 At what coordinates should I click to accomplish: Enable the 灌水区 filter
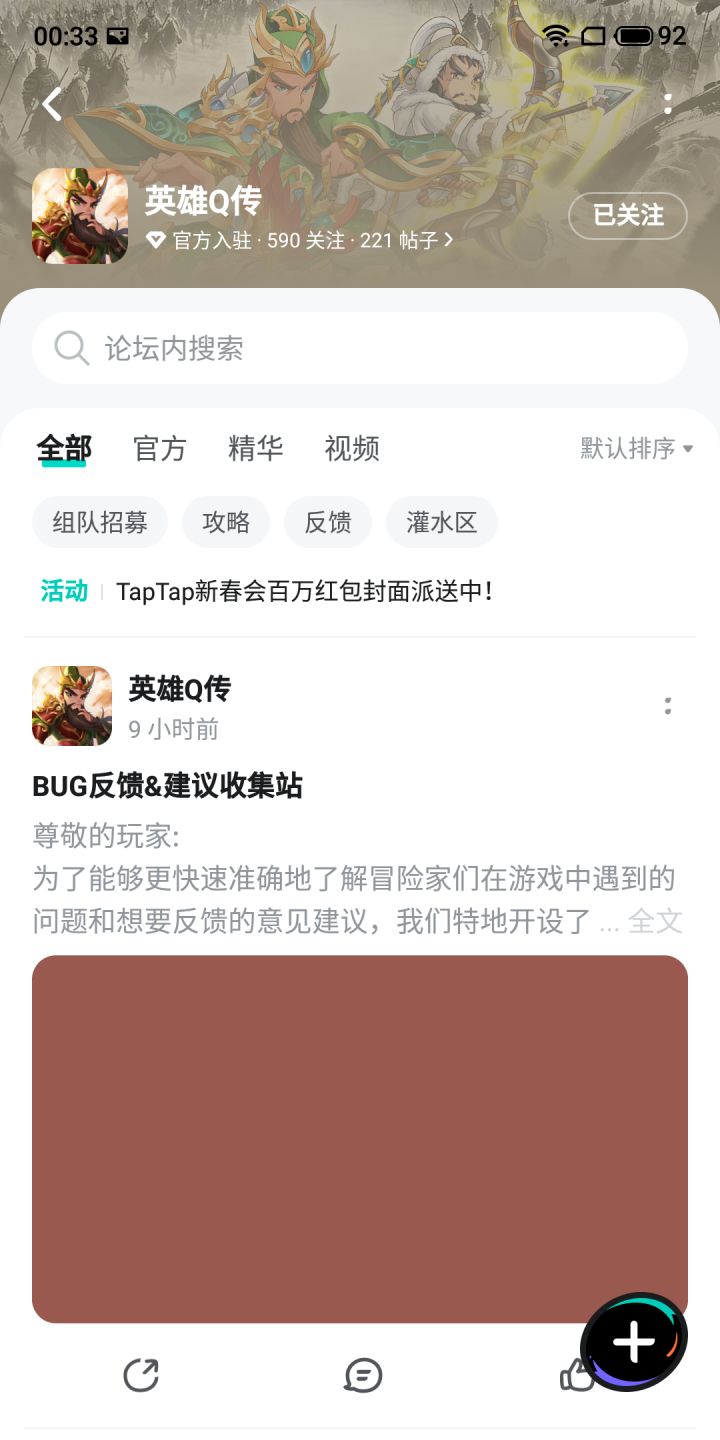(441, 522)
